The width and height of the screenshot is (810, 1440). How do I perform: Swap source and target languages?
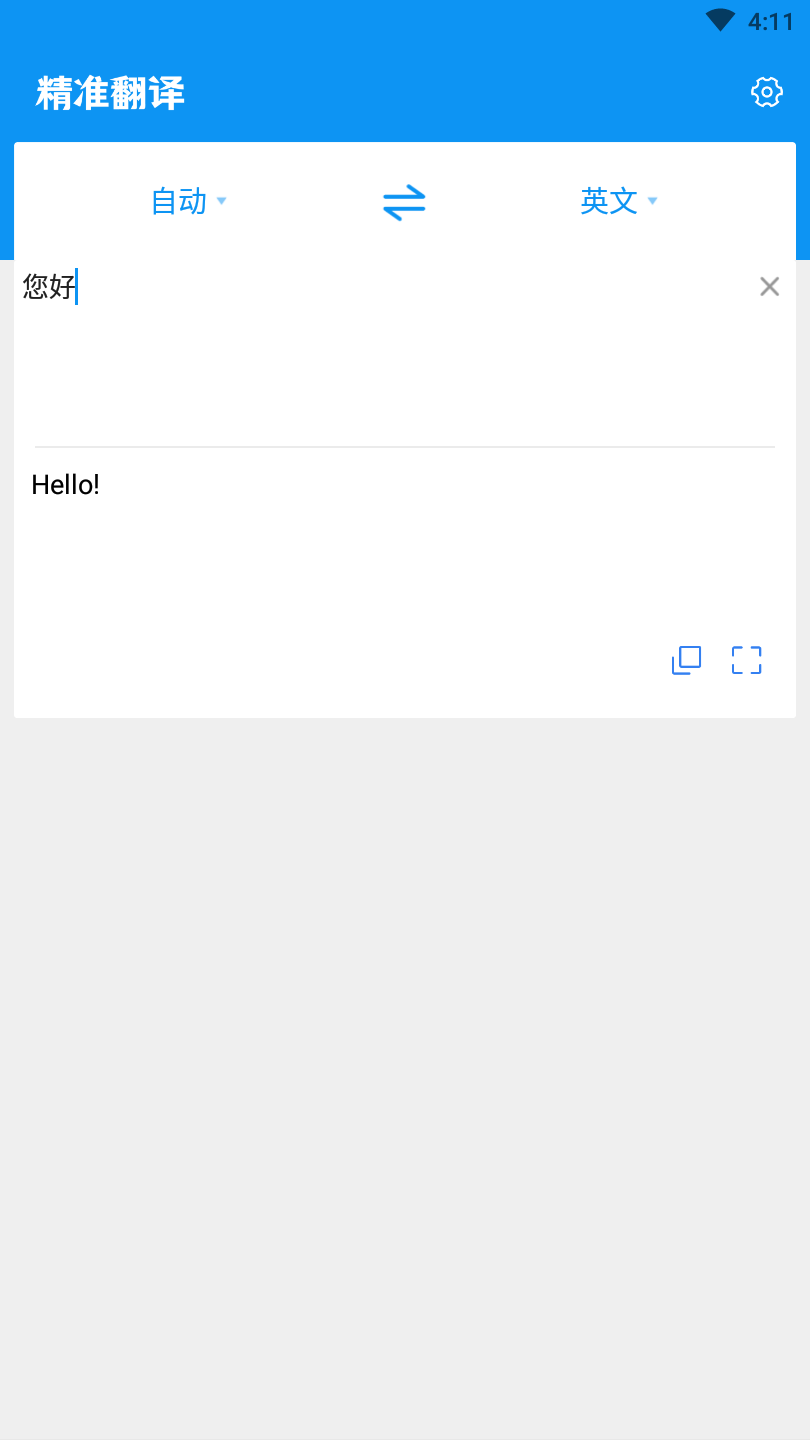point(404,202)
